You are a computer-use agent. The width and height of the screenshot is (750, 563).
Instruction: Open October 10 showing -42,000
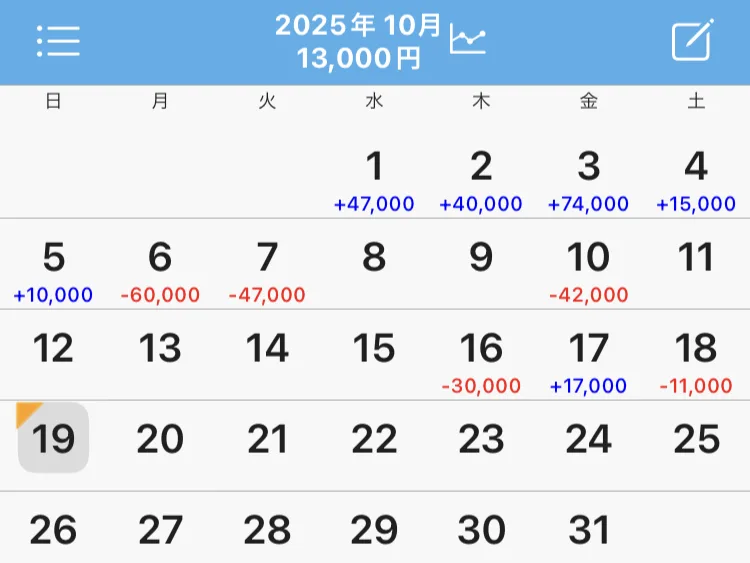(x=588, y=266)
